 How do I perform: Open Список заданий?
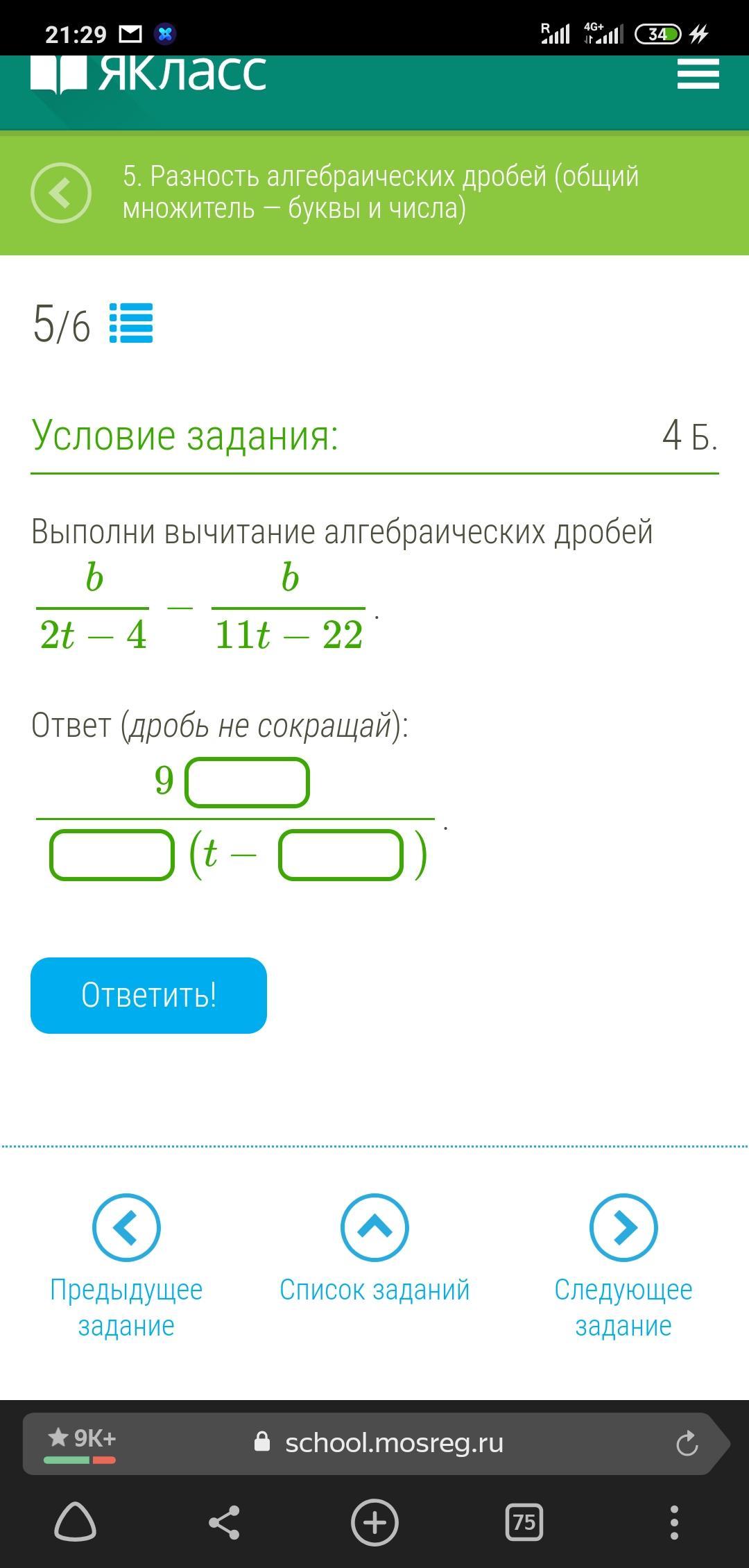point(374,1249)
